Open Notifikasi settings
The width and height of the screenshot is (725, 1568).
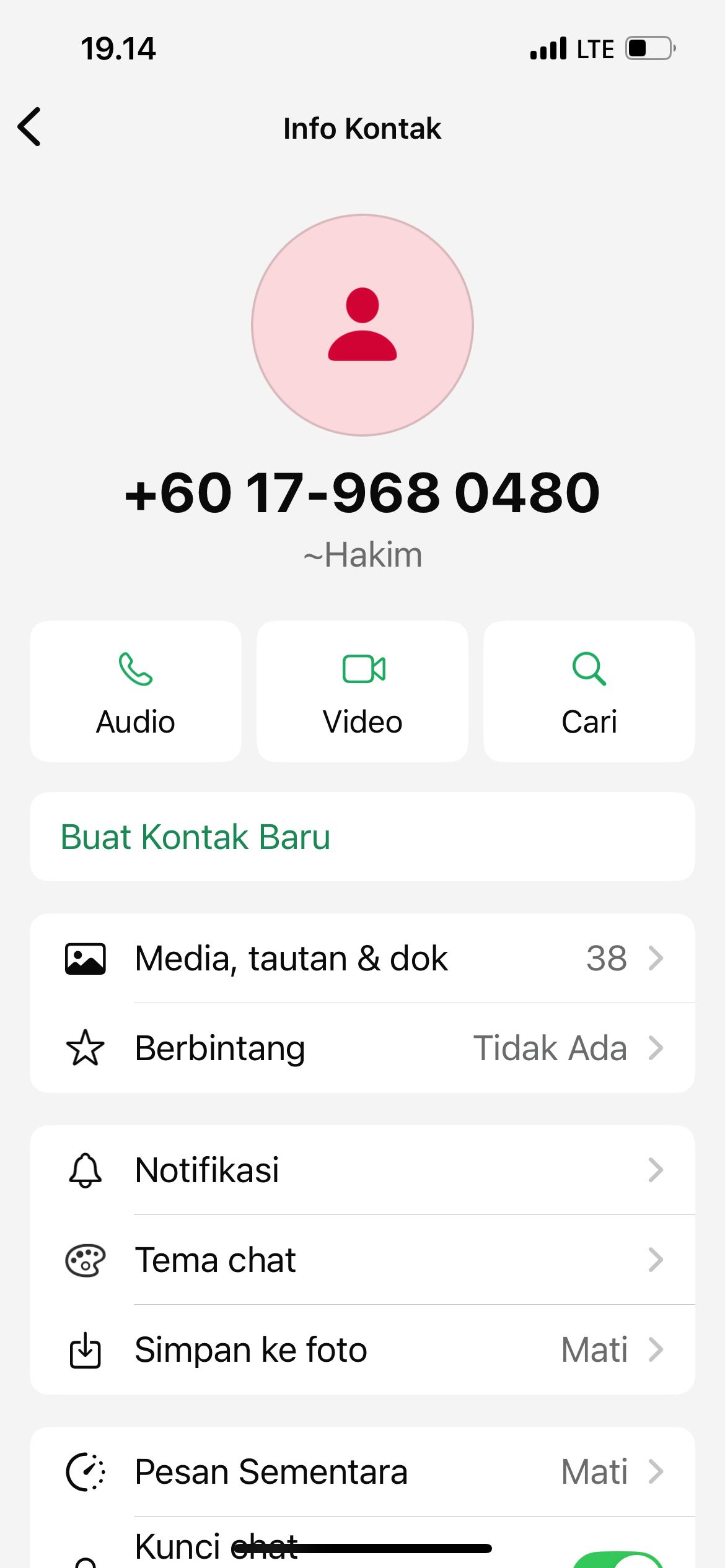pos(362,1170)
